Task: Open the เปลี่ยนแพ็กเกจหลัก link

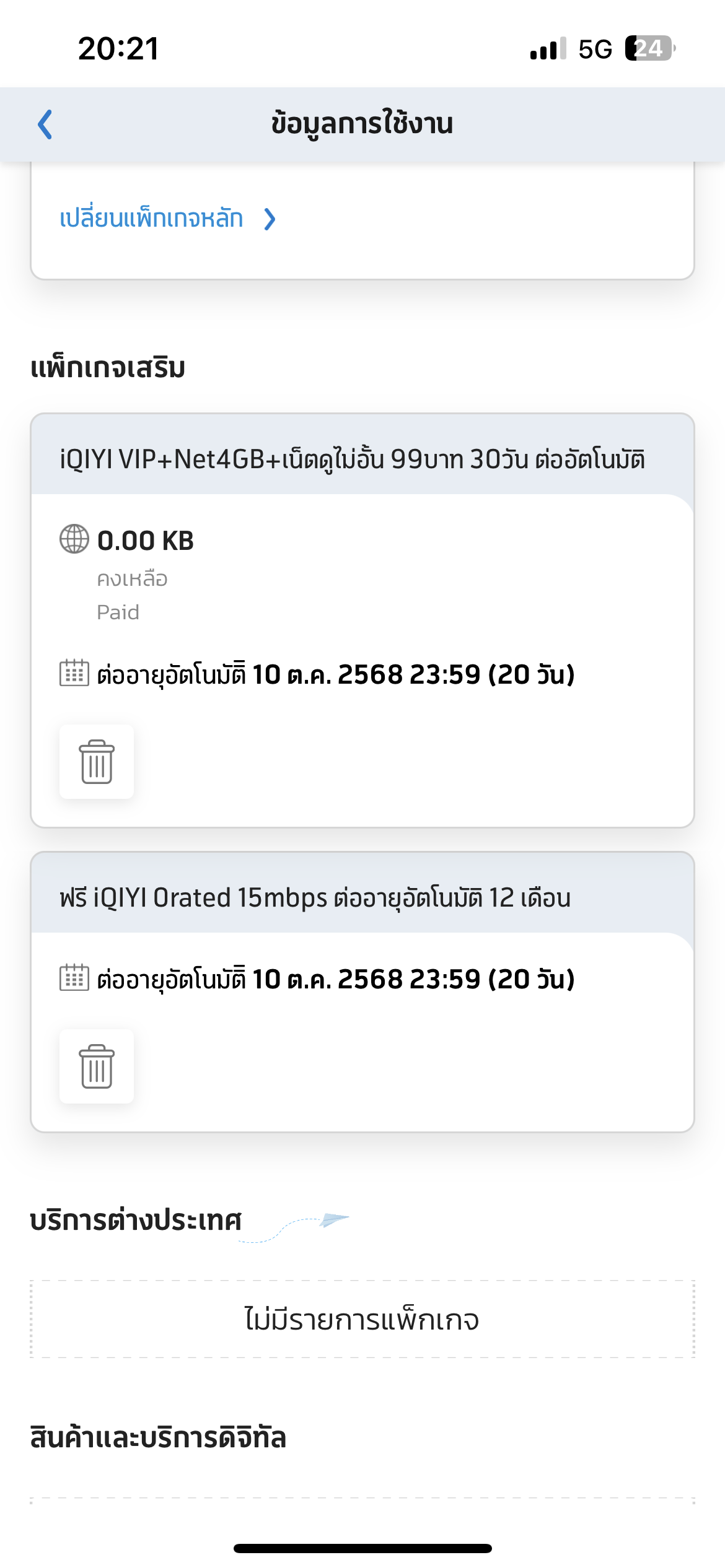Action: tap(167, 219)
